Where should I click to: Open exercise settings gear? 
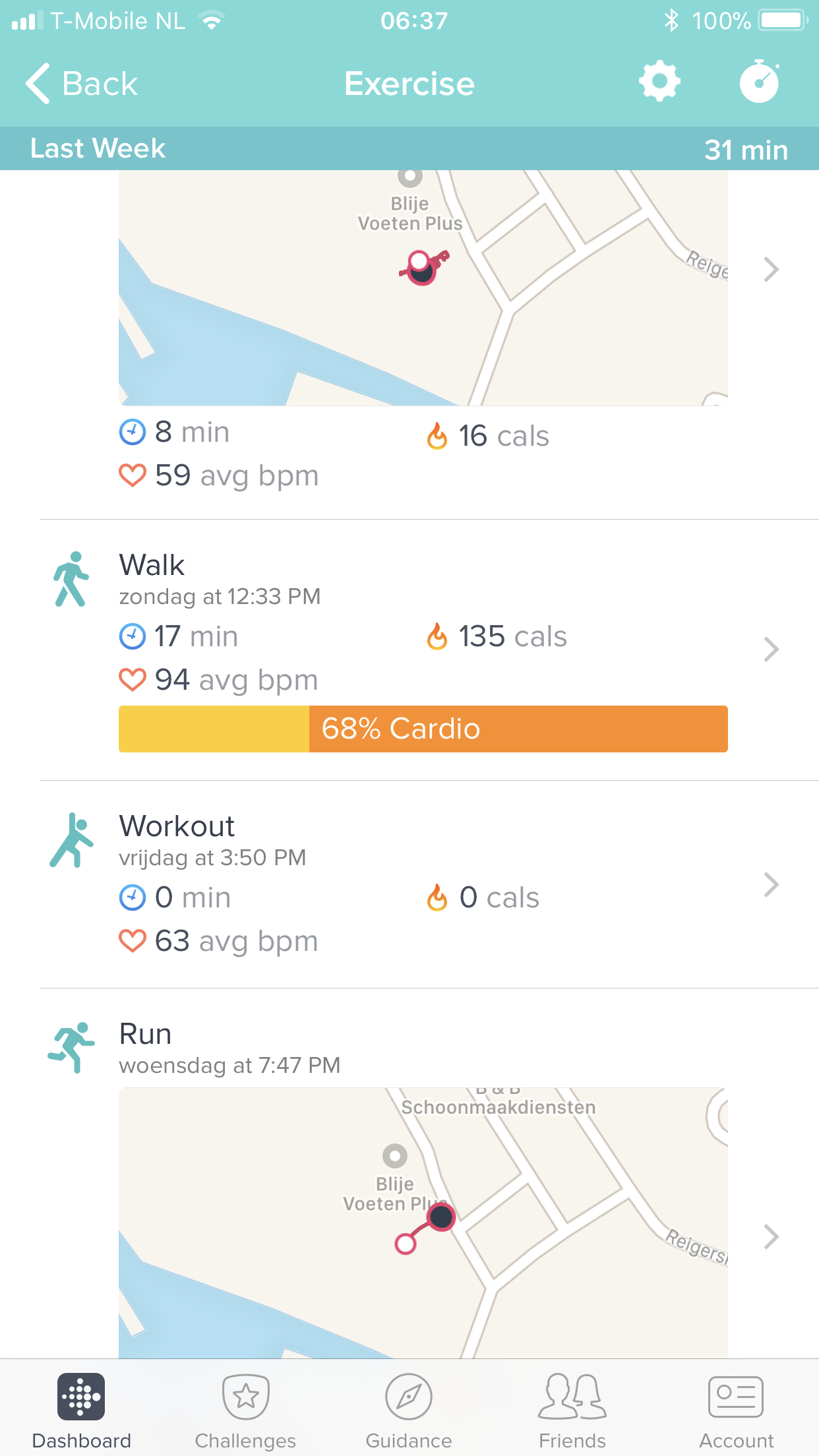[659, 82]
